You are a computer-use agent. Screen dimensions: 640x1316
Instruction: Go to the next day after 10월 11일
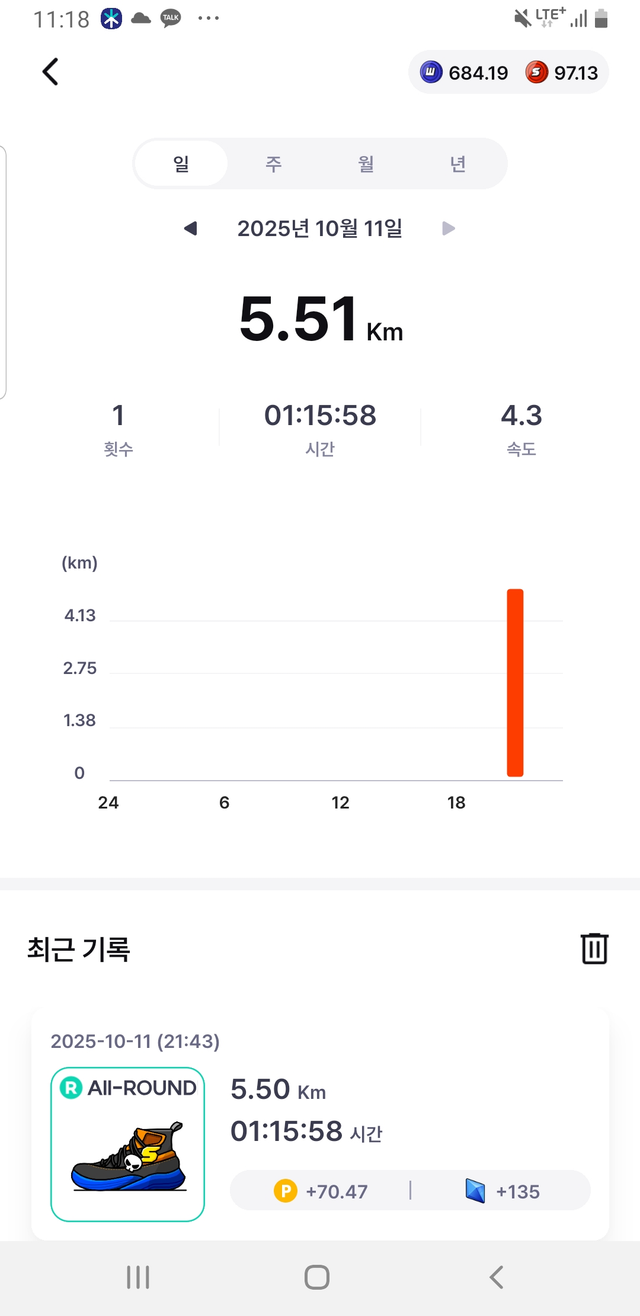pos(449,229)
